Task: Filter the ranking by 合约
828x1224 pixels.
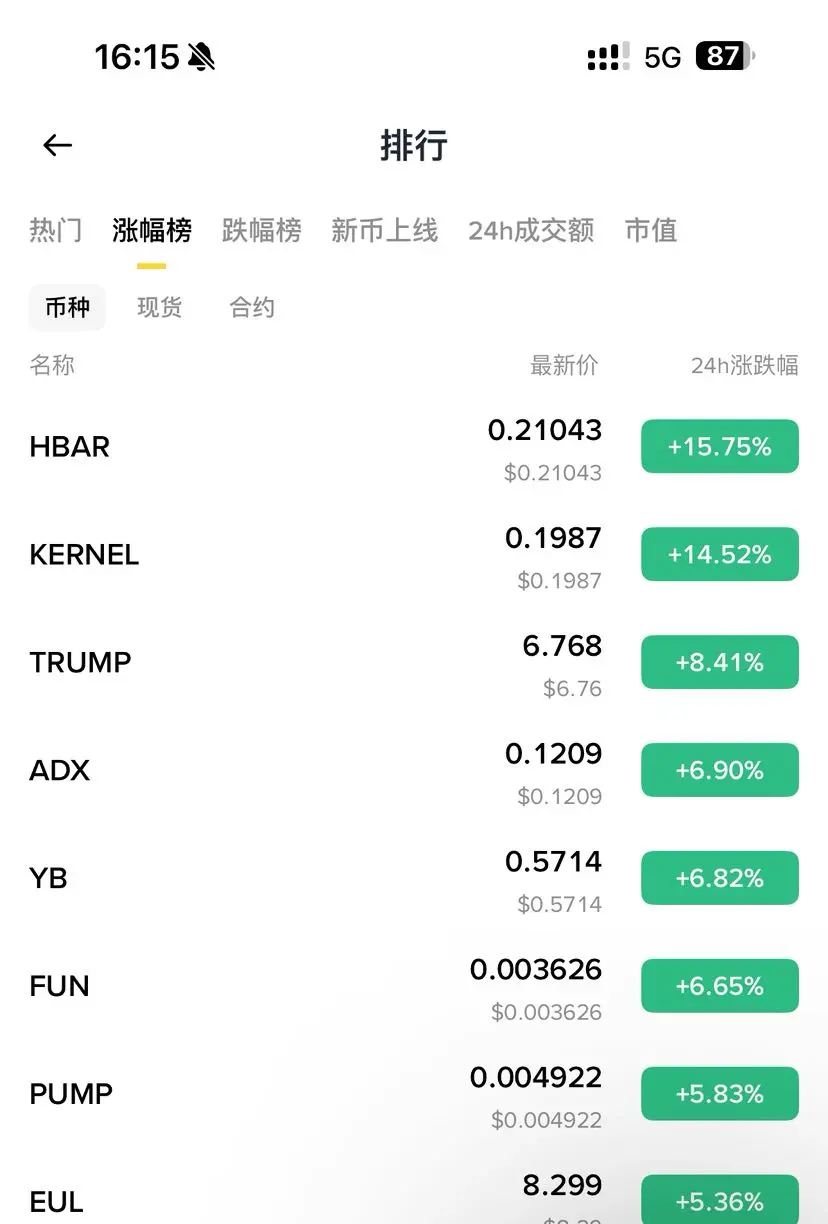Action: click(x=252, y=307)
